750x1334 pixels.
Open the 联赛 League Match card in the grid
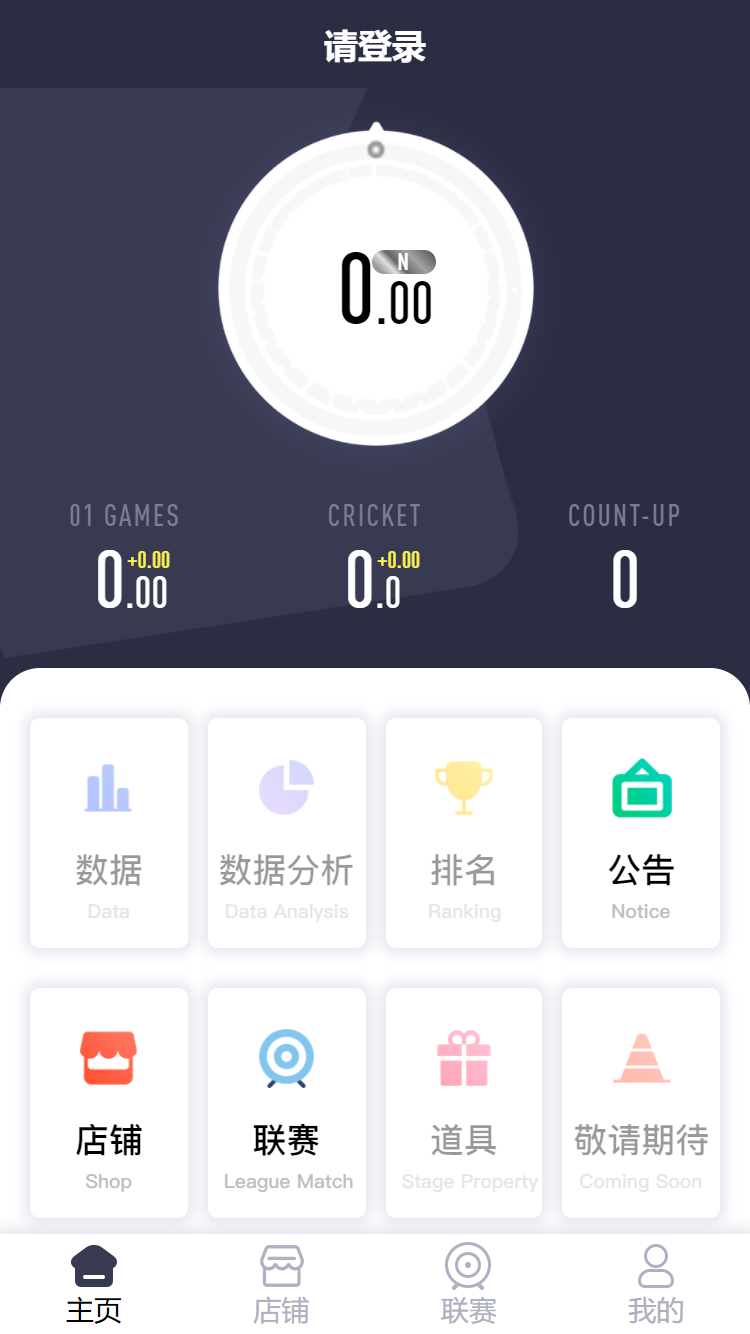pyautogui.click(x=287, y=1103)
